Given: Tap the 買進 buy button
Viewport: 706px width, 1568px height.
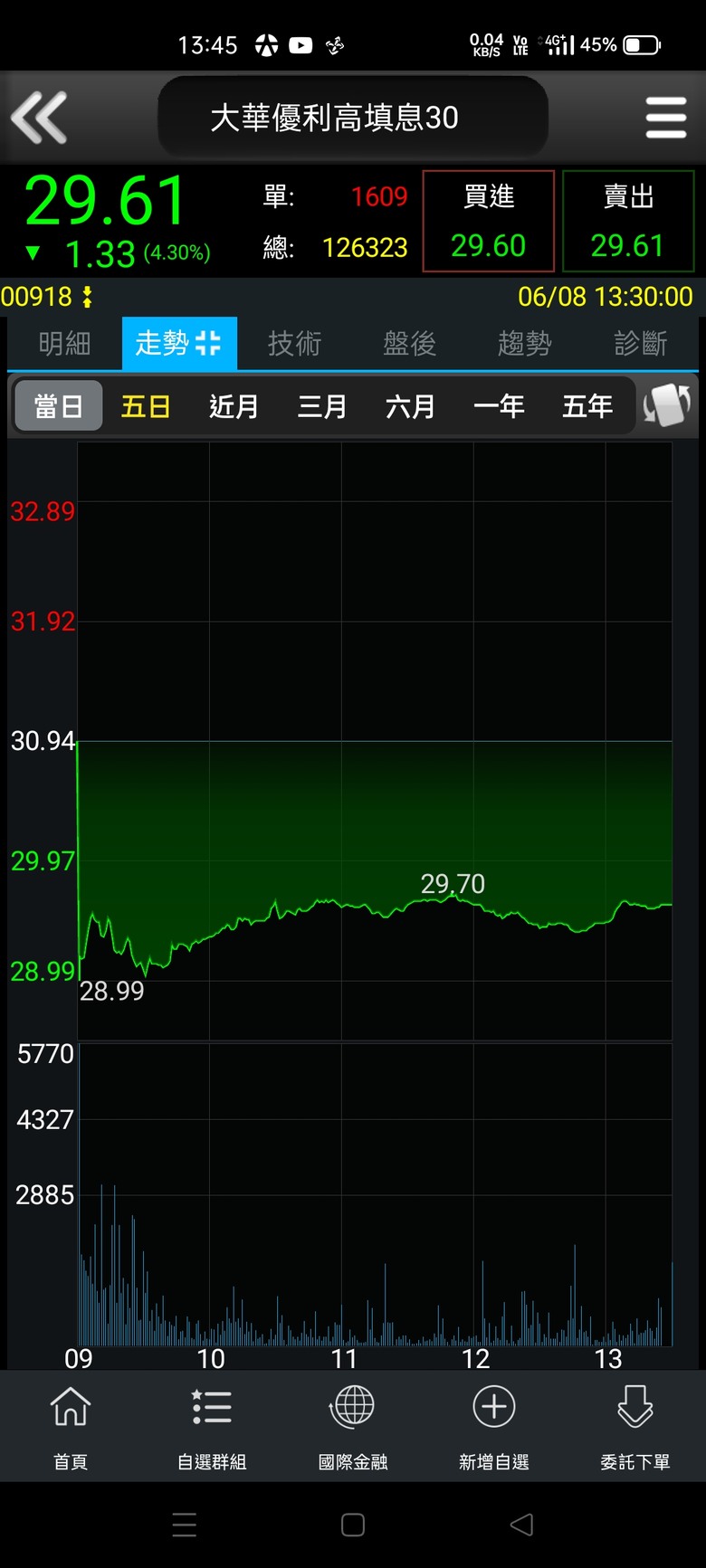Looking at the screenshot, I should click(488, 221).
